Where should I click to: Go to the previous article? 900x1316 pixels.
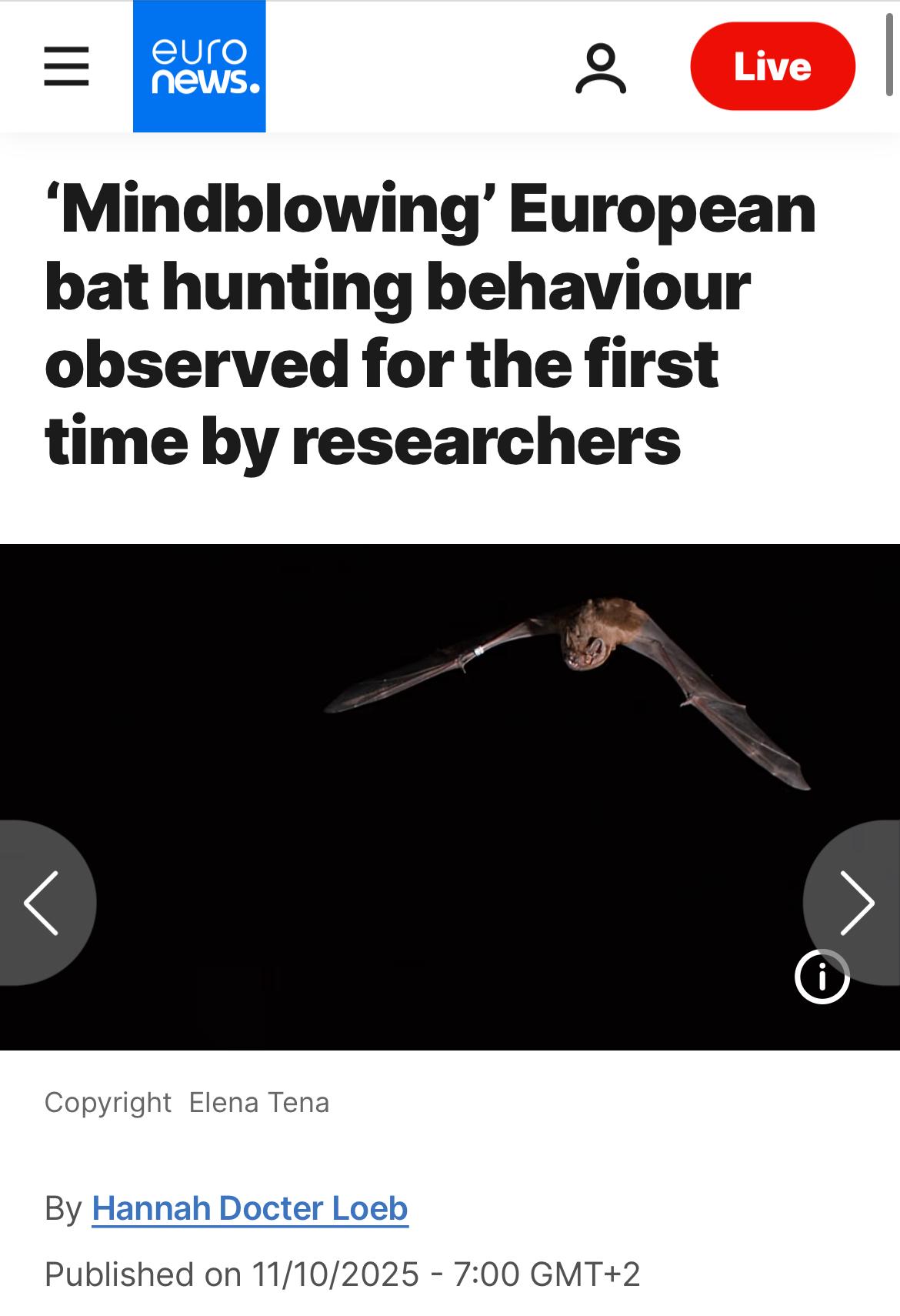click(42, 903)
